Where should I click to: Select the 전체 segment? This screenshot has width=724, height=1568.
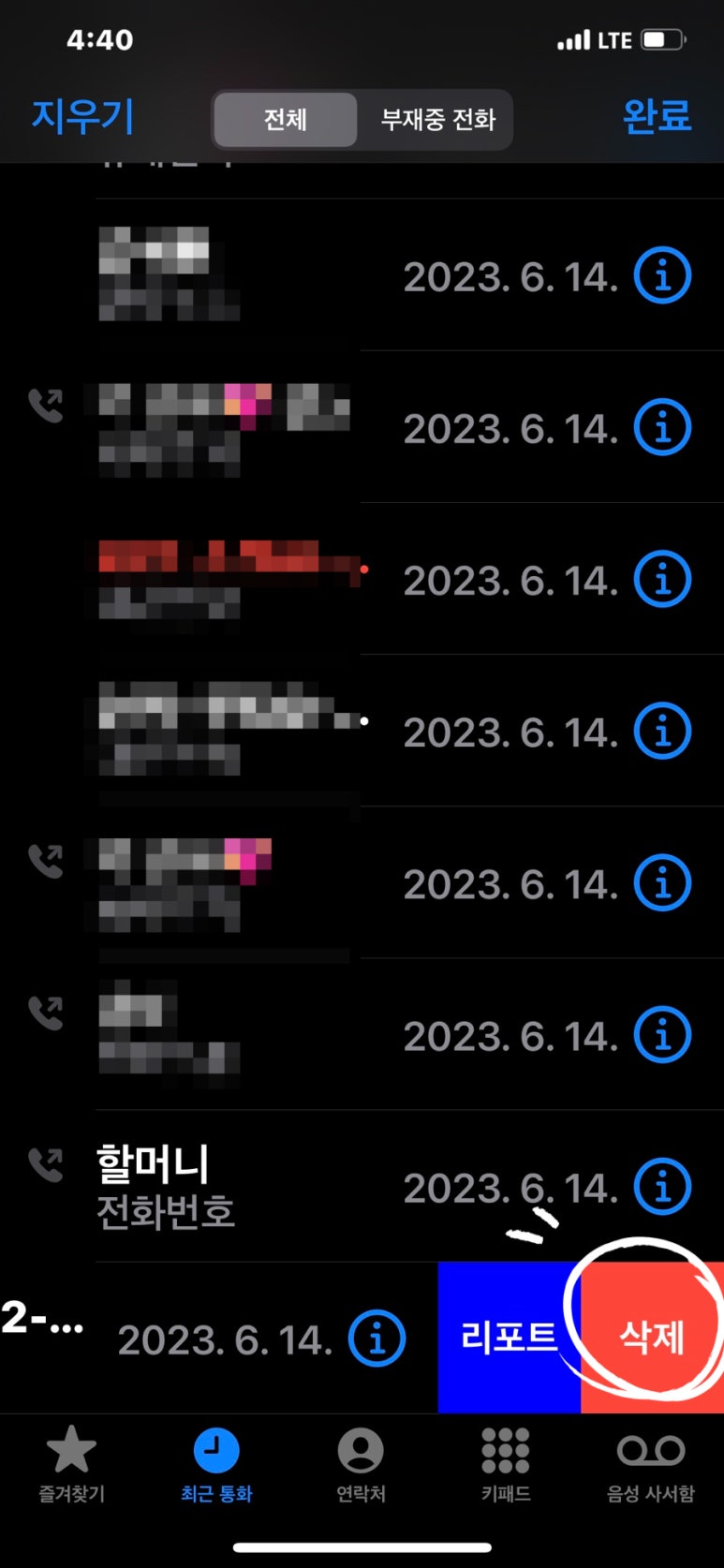coord(285,119)
